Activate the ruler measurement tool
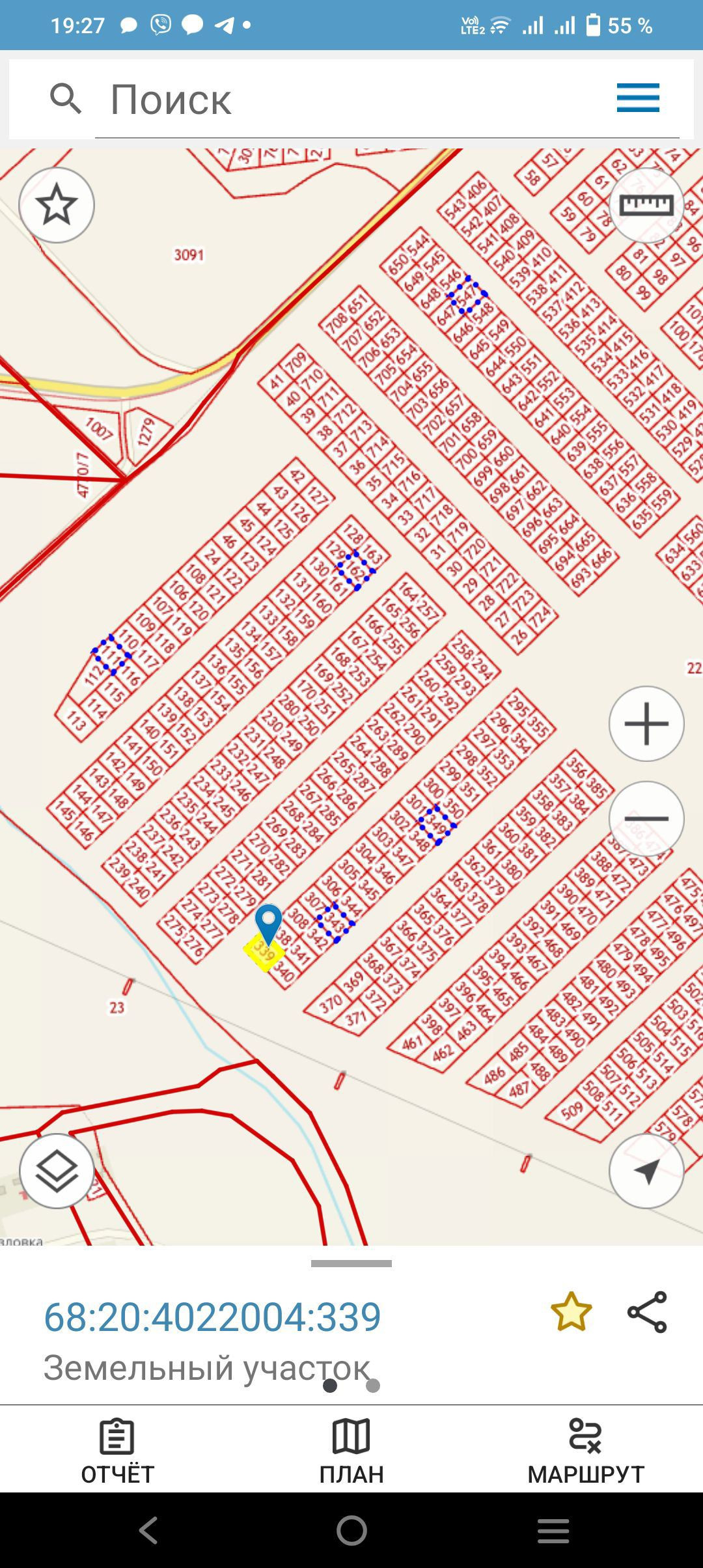The width and height of the screenshot is (703, 1568). click(646, 205)
